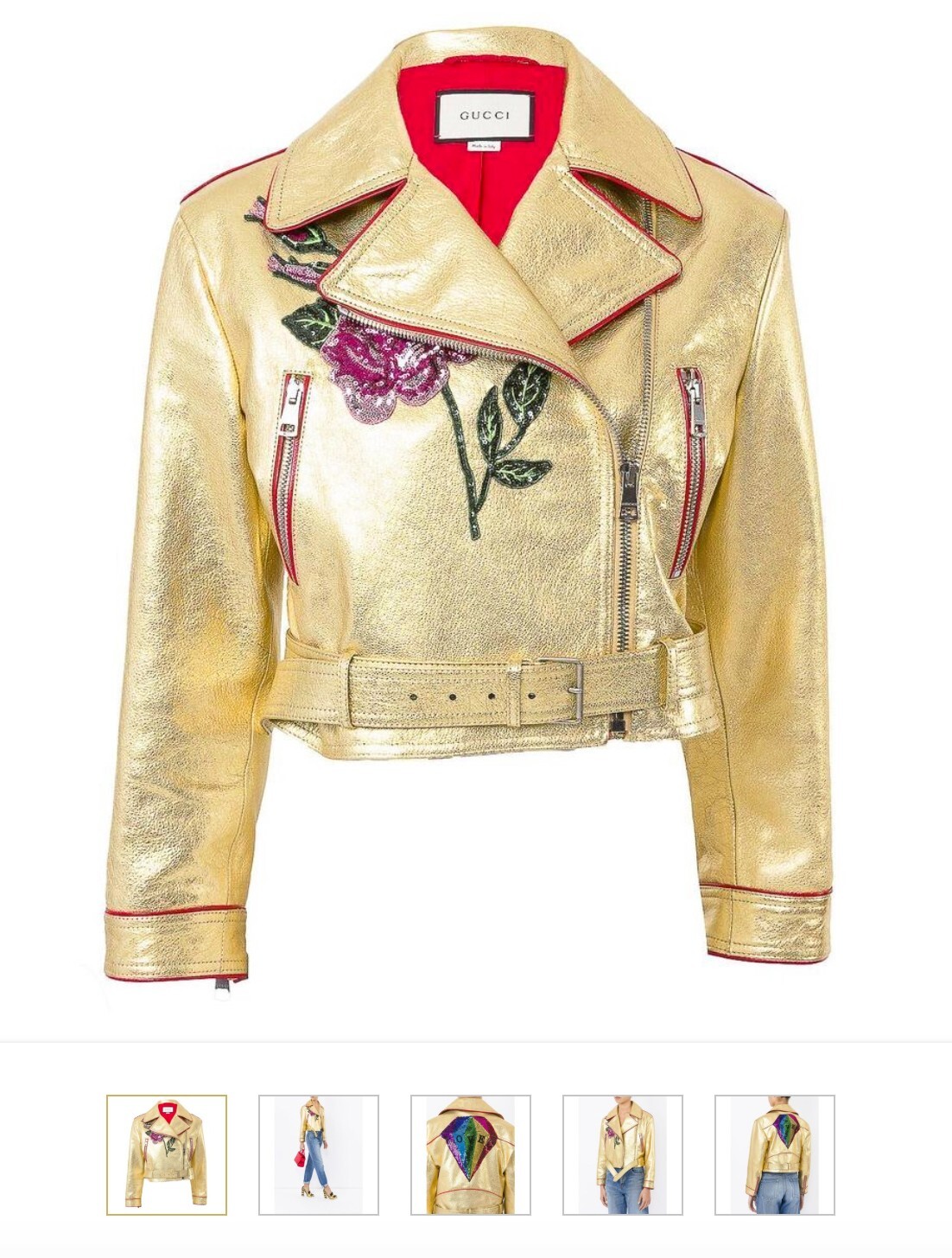Open the fourth thumbnail of model front view
Image resolution: width=952 pixels, height=1258 pixels.
(x=622, y=1154)
